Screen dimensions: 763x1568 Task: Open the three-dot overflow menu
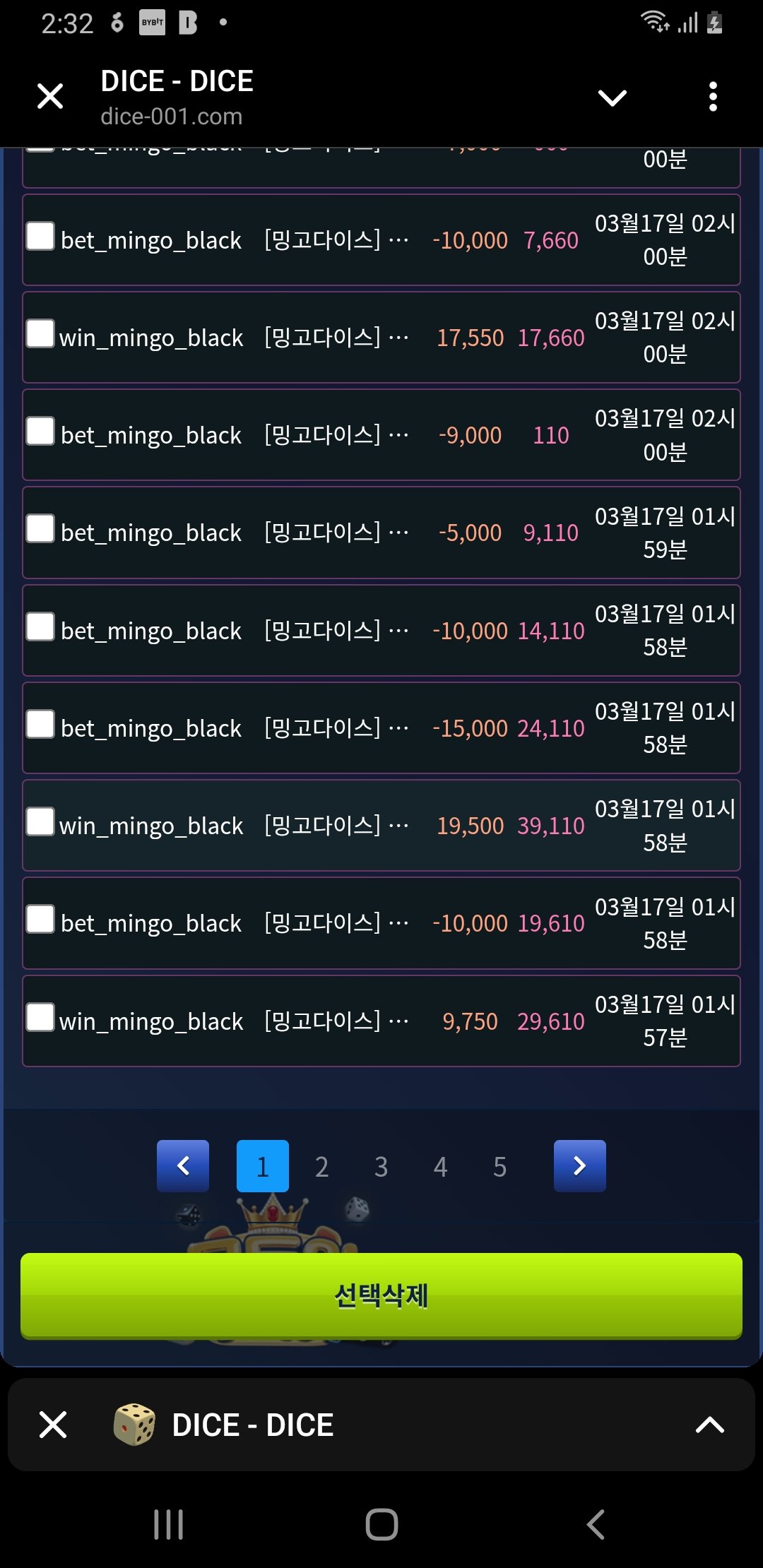pyautogui.click(x=712, y=97)
